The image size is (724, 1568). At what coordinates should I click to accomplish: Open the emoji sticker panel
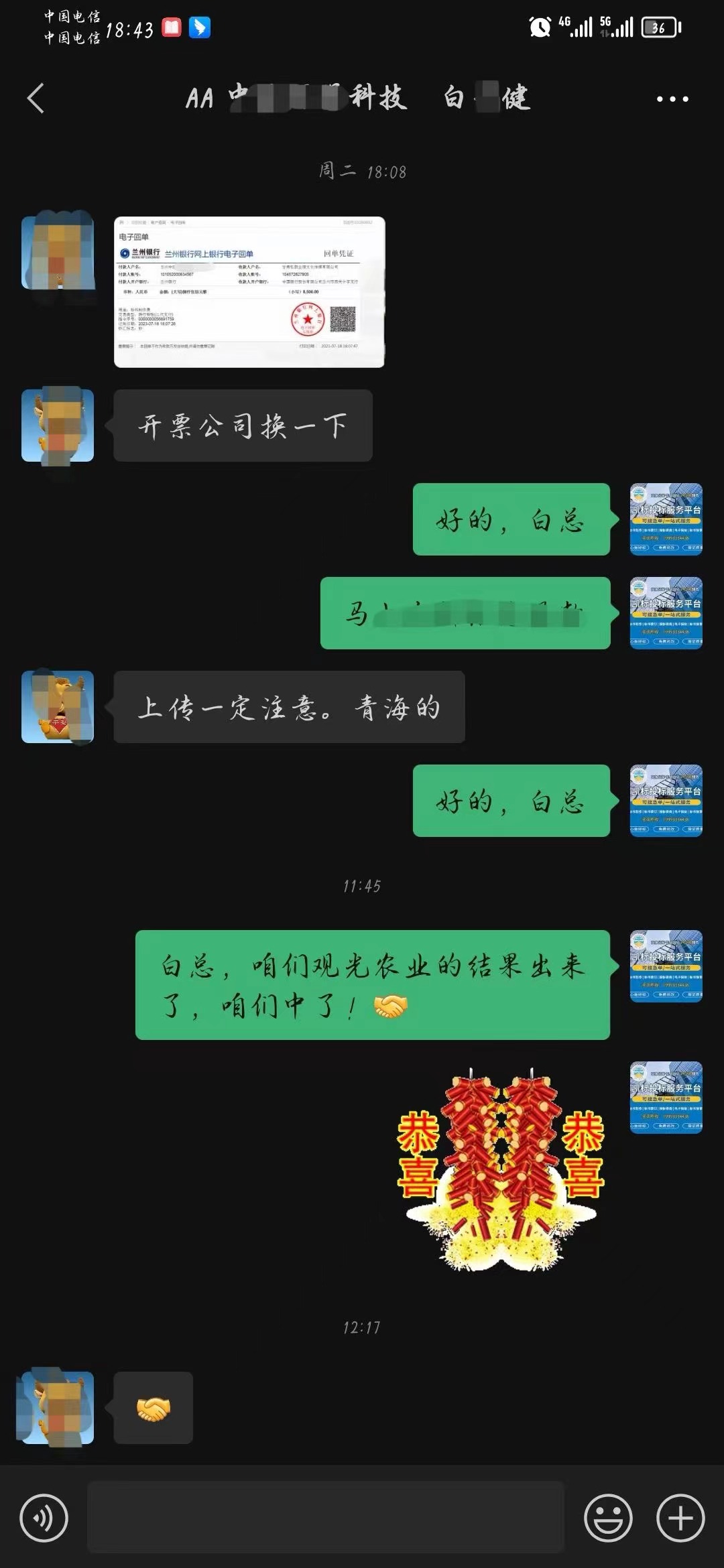608,1518
